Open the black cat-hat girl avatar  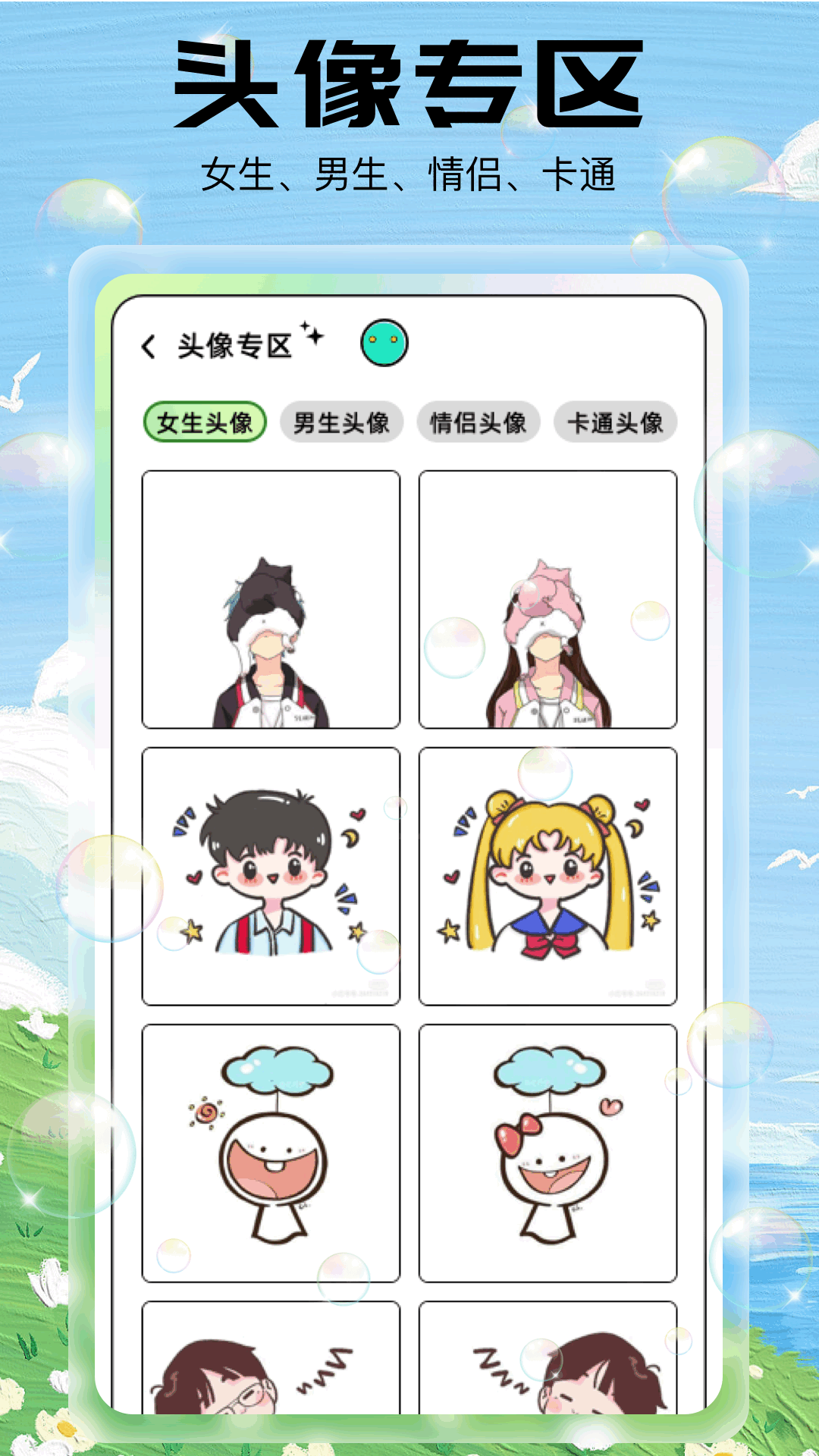[x=271, y=599]
